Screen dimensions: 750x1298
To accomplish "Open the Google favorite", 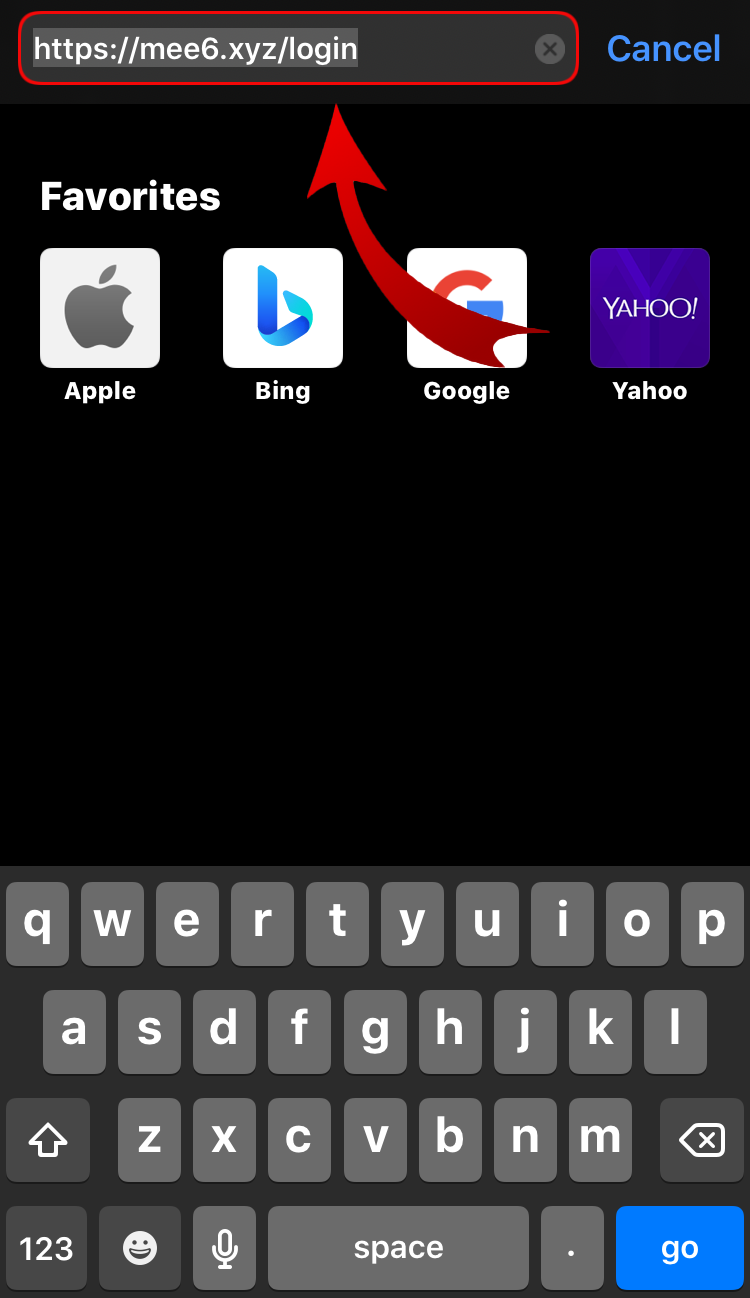I will 466,308.
